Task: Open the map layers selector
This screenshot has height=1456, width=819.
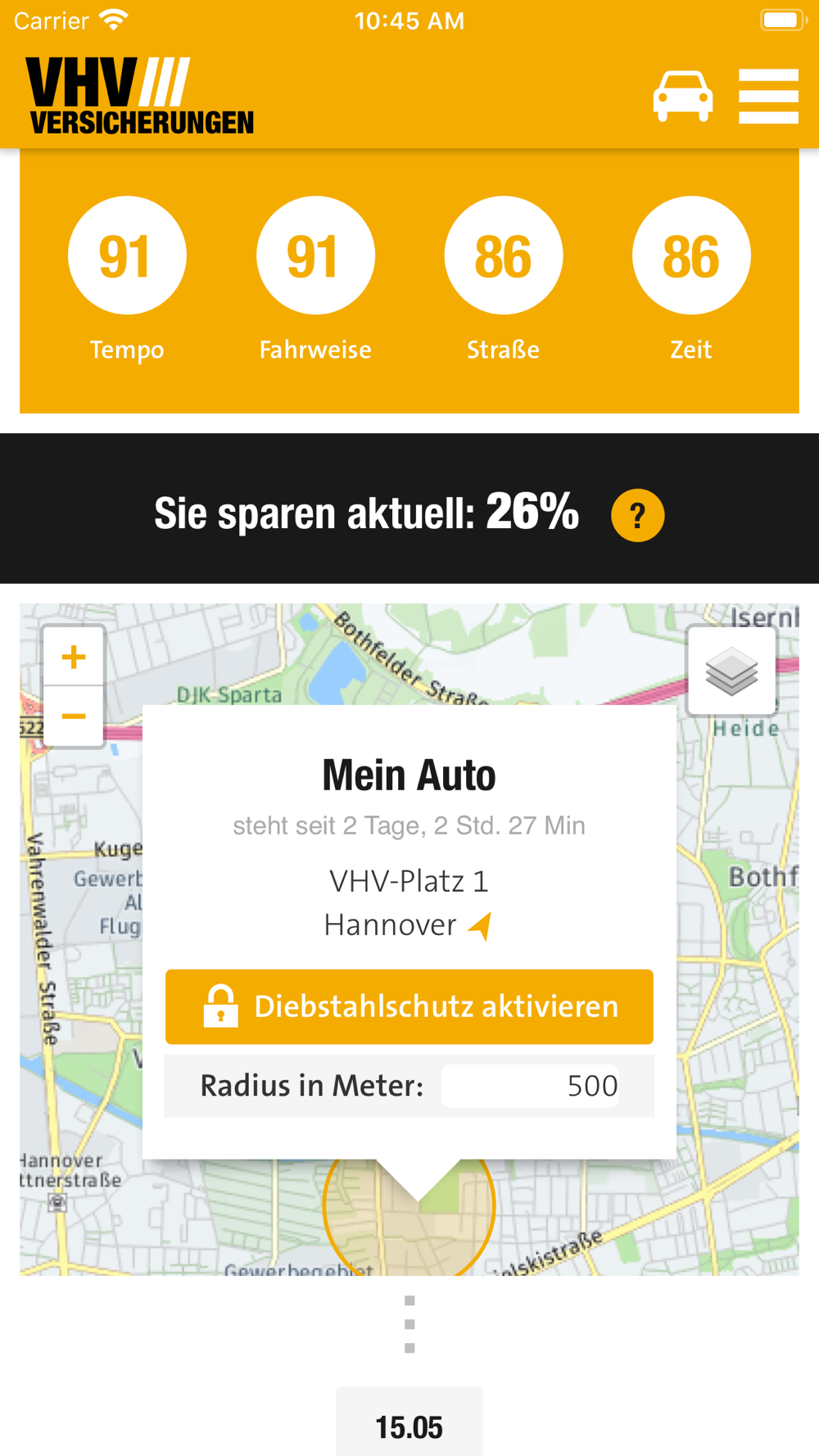Action: [731, 671]
